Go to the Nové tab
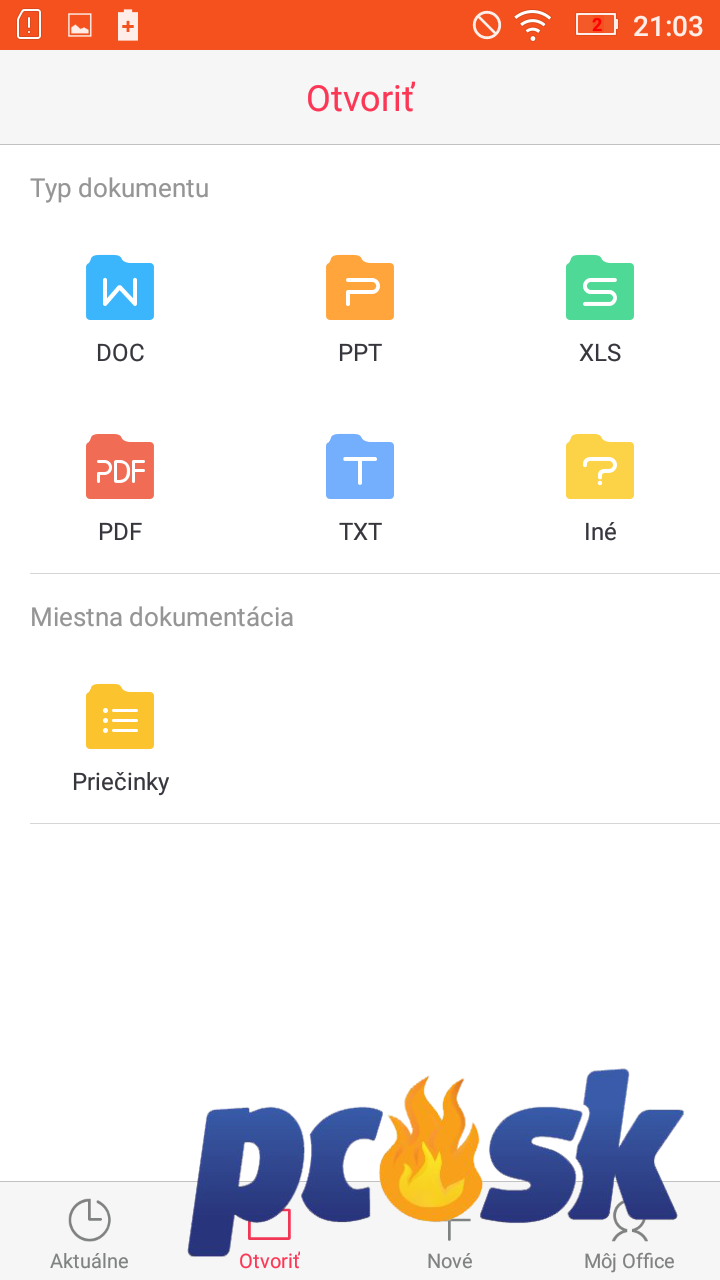 click(450, 1232)
